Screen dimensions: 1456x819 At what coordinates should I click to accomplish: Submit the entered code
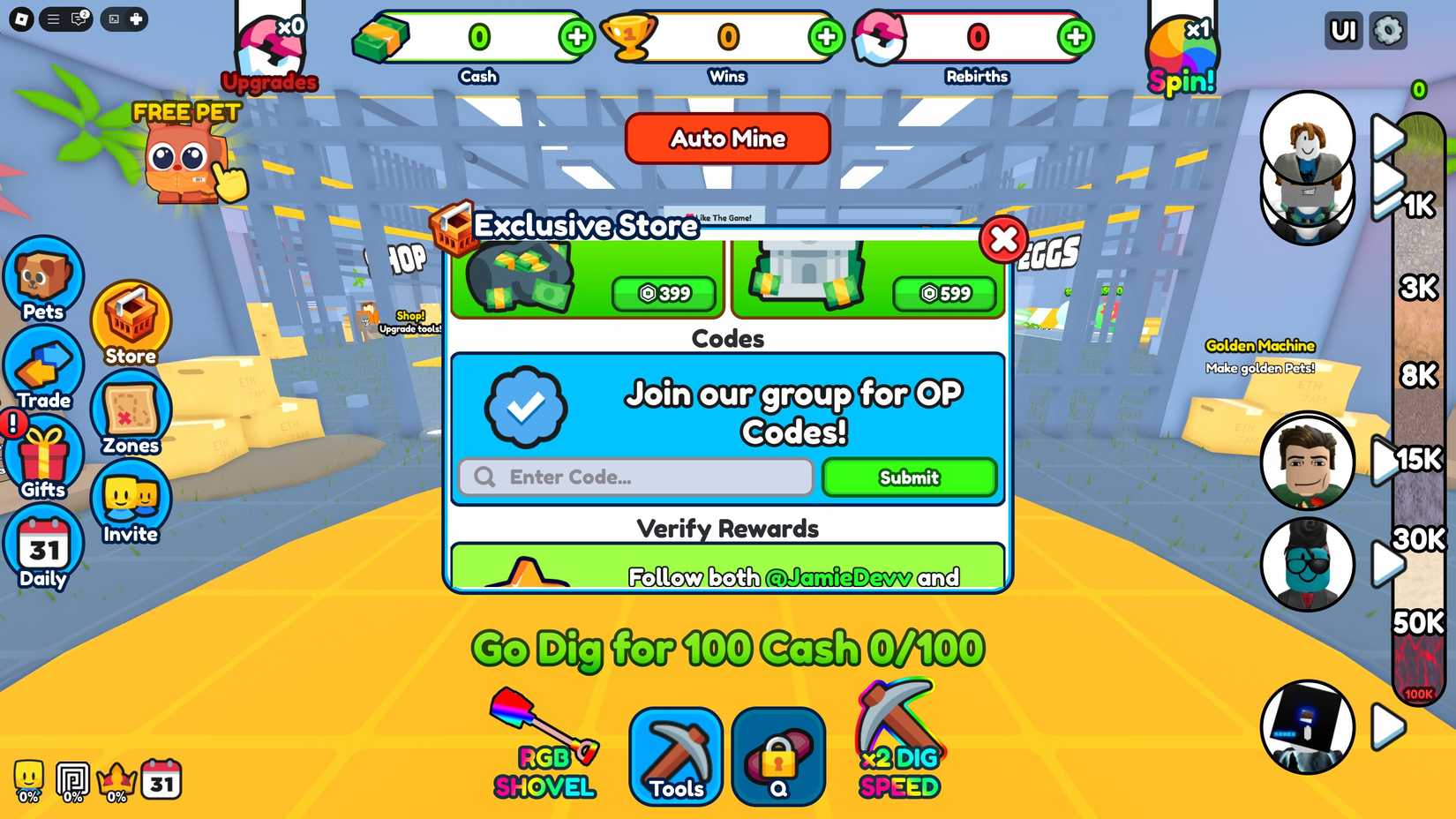click(909, 477)
